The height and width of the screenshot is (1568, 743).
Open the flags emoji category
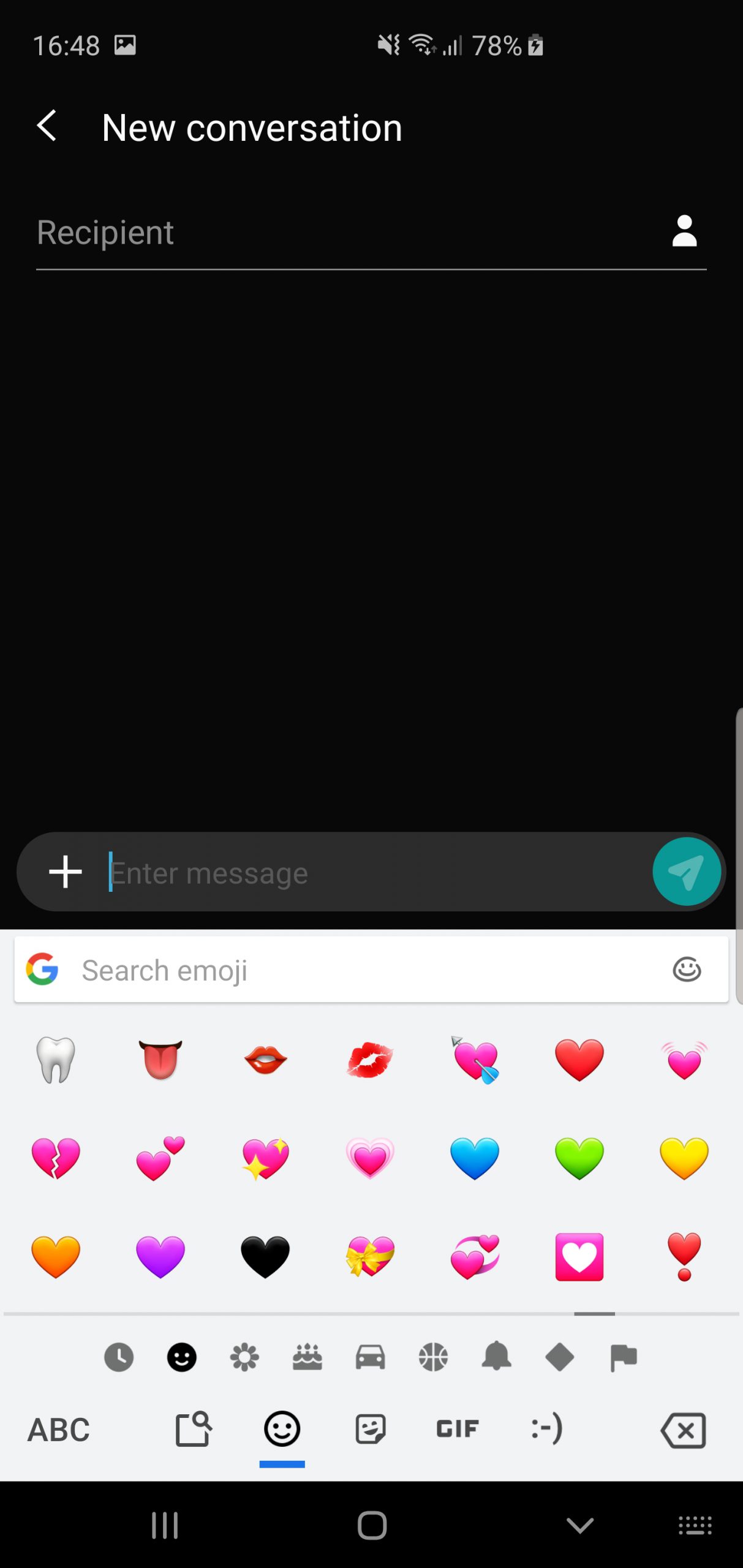[x=624, y=1357]
